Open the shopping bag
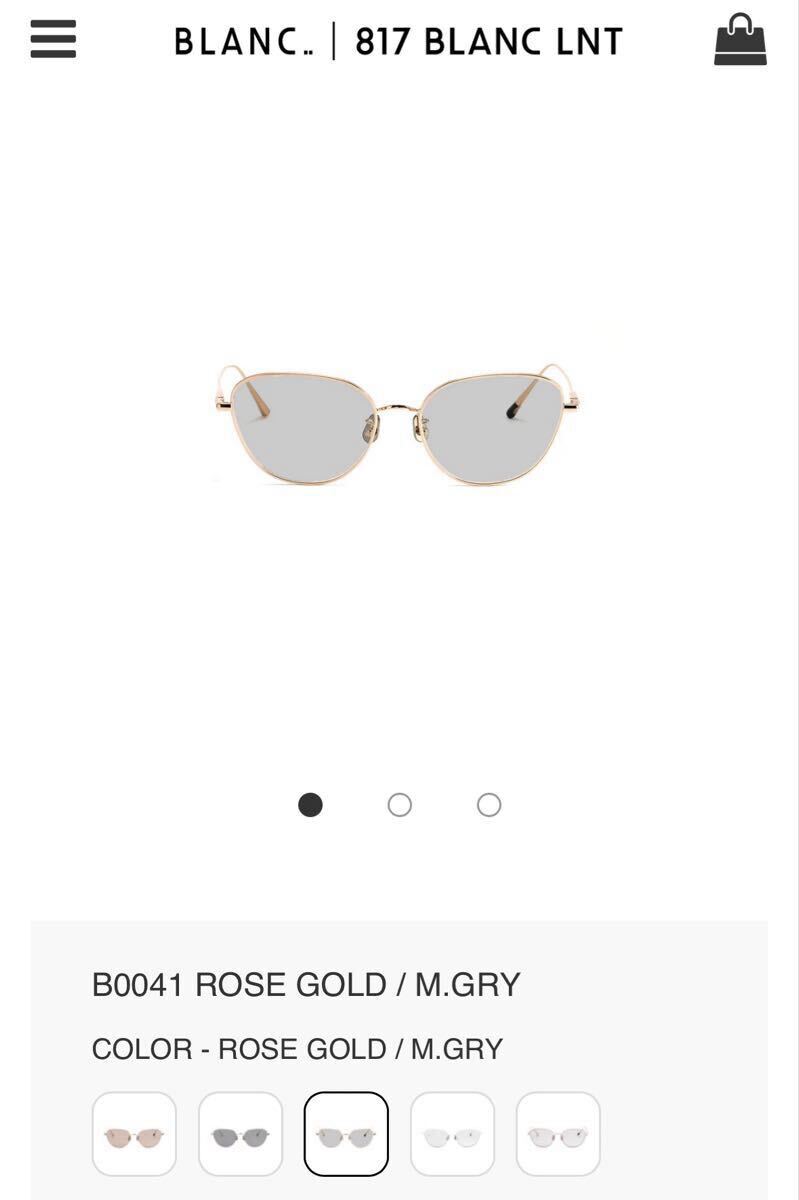Viewport: 799px width, 1200px height. pos(740,40)
